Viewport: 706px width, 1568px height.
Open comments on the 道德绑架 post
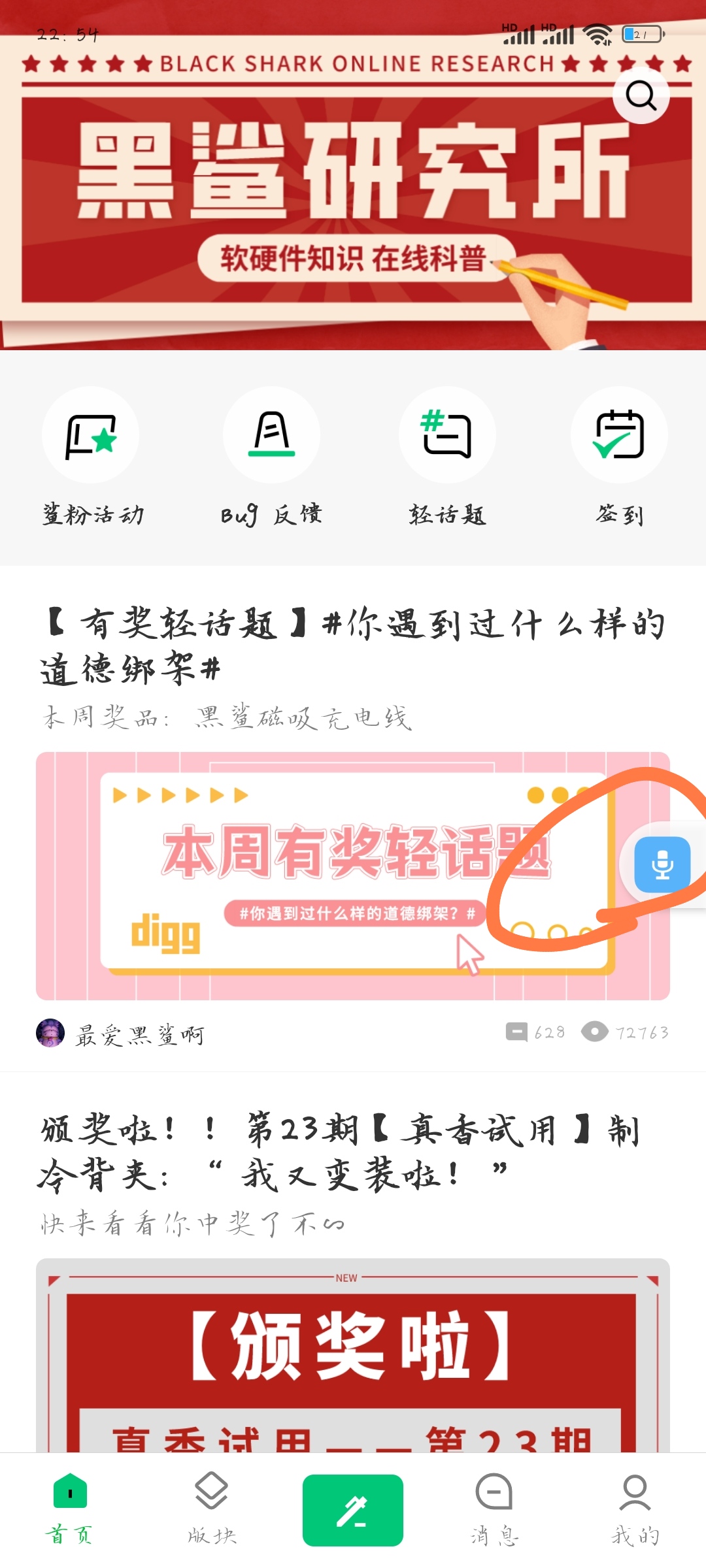pos(535,1032)
